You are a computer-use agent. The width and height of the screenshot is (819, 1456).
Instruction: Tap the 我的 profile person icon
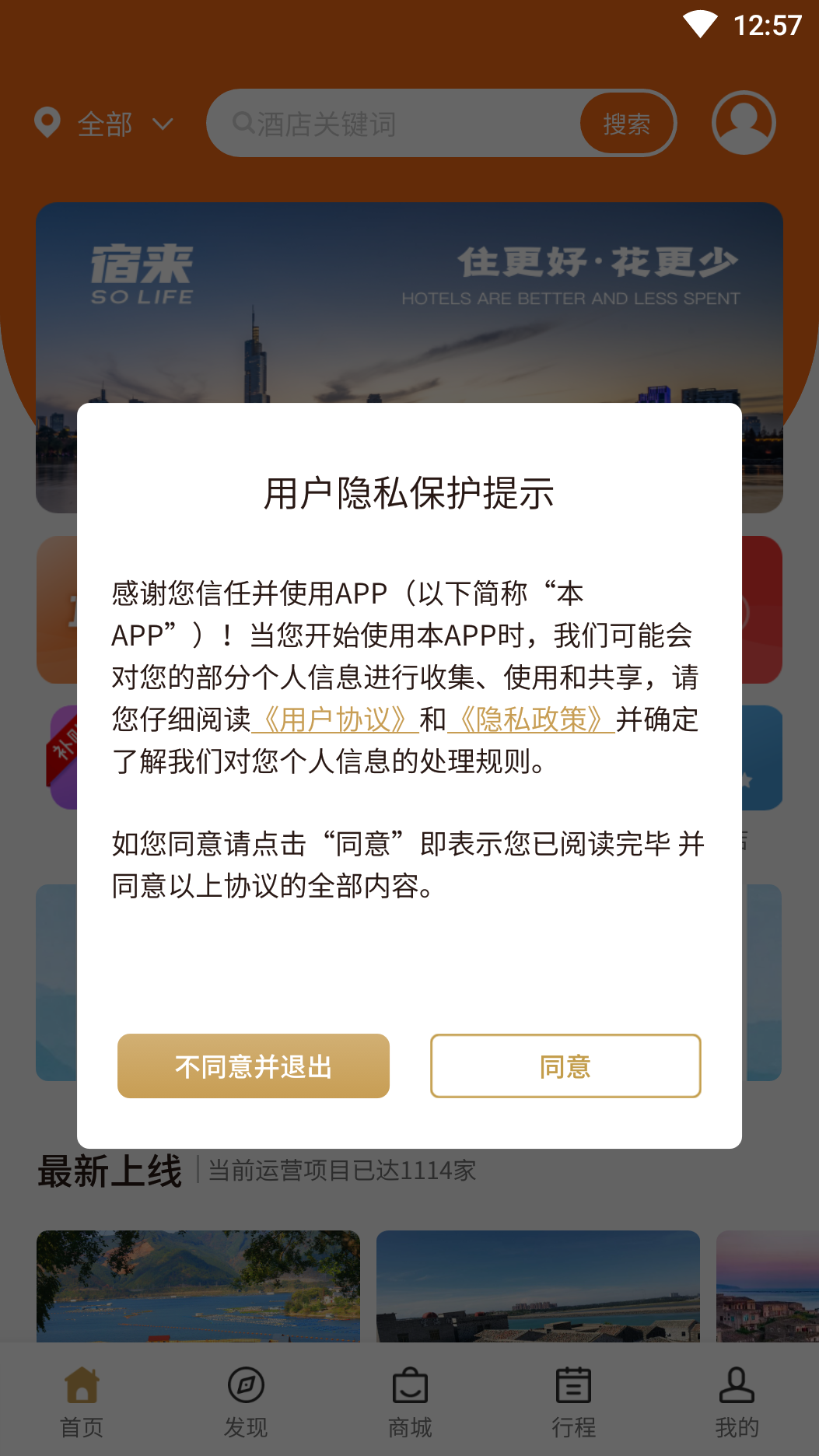click(x=737, y=1386)
